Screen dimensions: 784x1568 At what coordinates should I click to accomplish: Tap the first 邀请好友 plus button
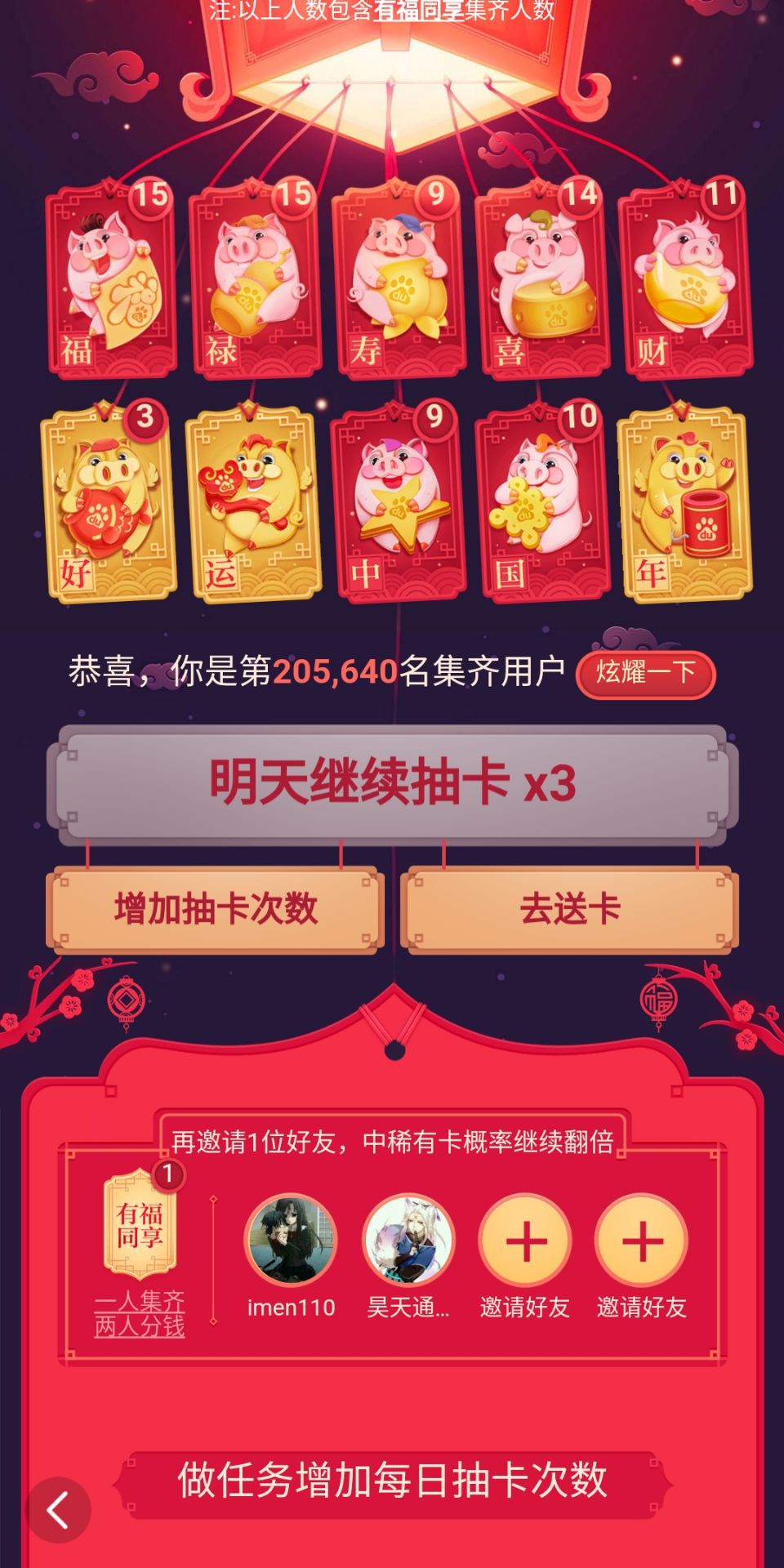525,1240
